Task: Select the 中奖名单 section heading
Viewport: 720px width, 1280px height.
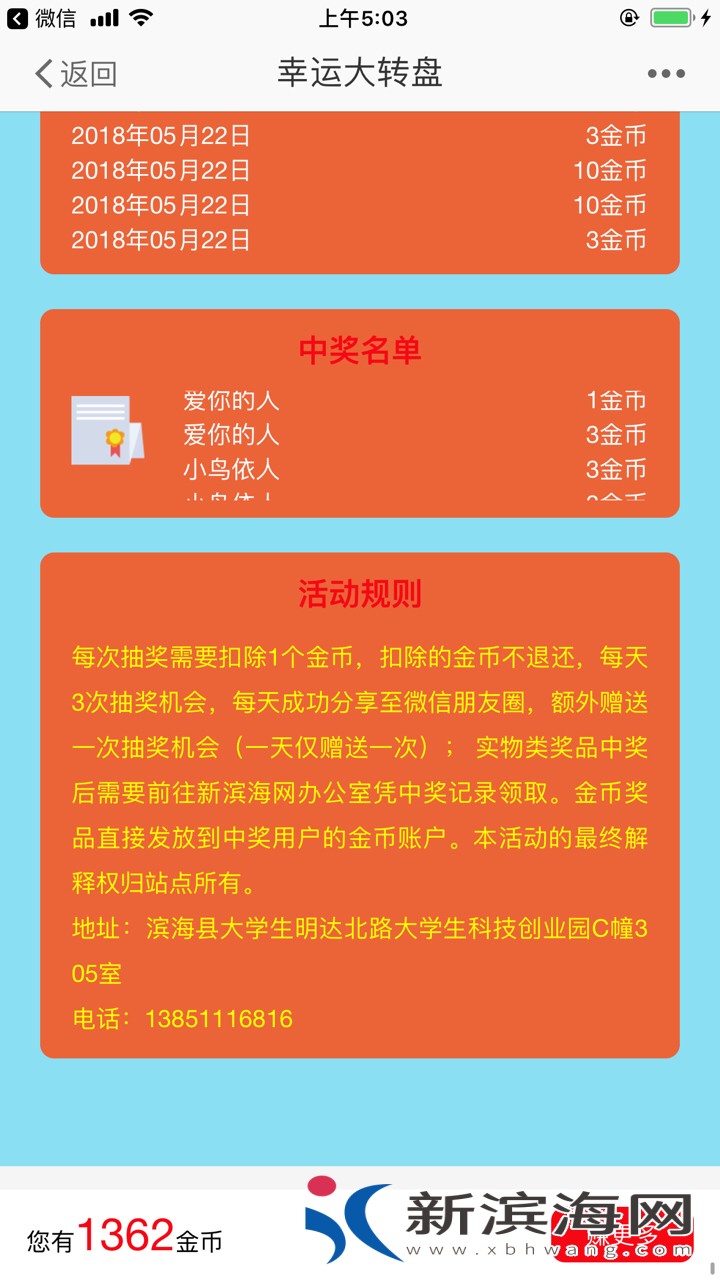Action: tap(360, 351)
